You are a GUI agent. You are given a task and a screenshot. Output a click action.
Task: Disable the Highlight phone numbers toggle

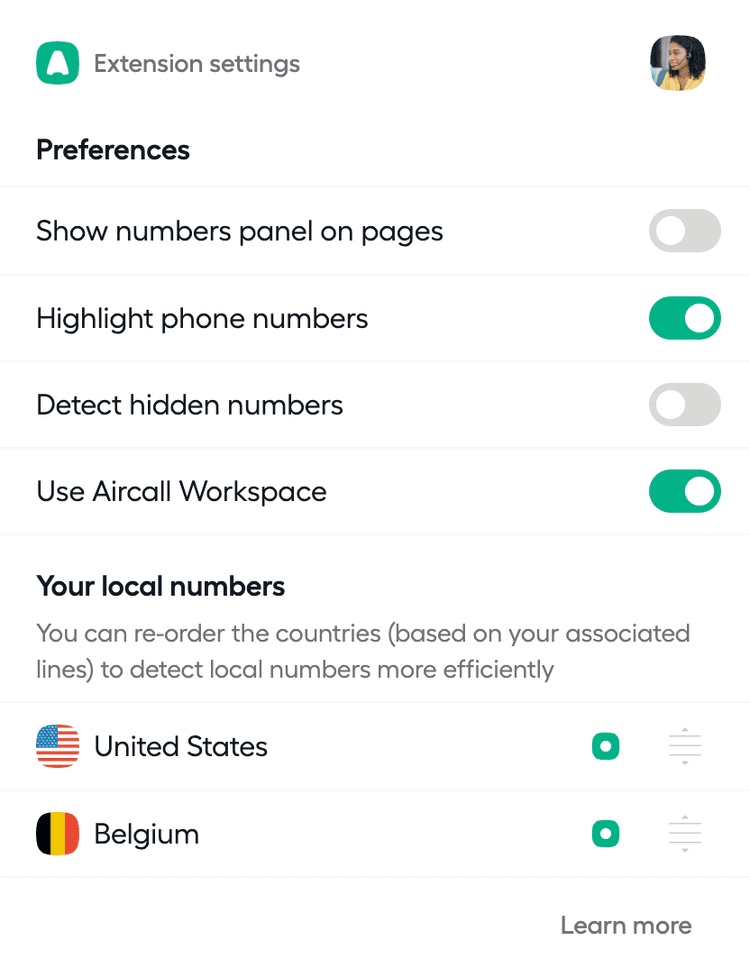[685, 318]
